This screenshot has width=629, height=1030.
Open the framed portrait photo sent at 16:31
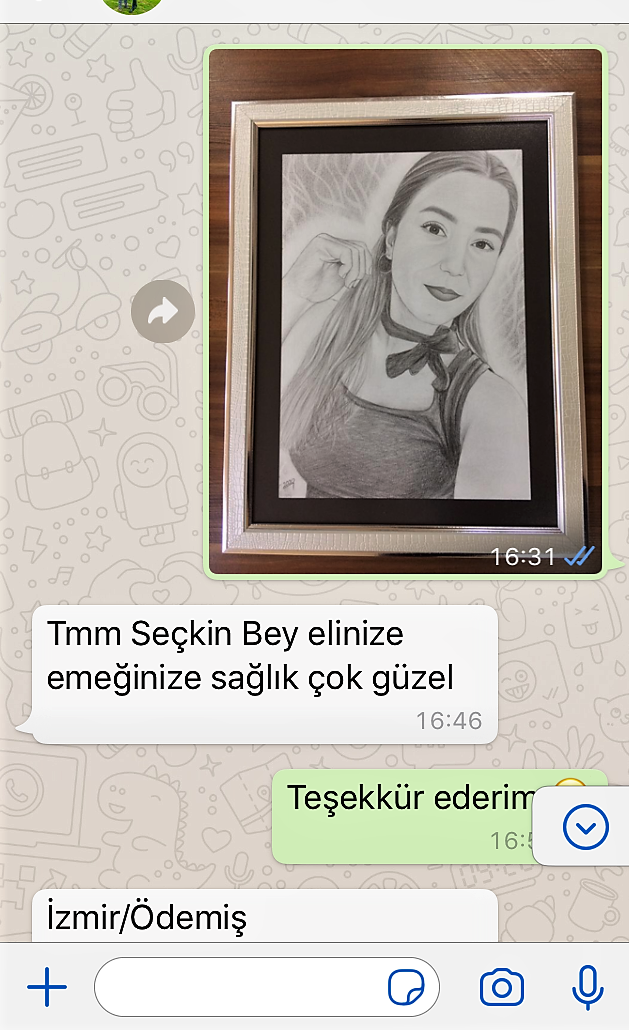[x=405, y=310]
